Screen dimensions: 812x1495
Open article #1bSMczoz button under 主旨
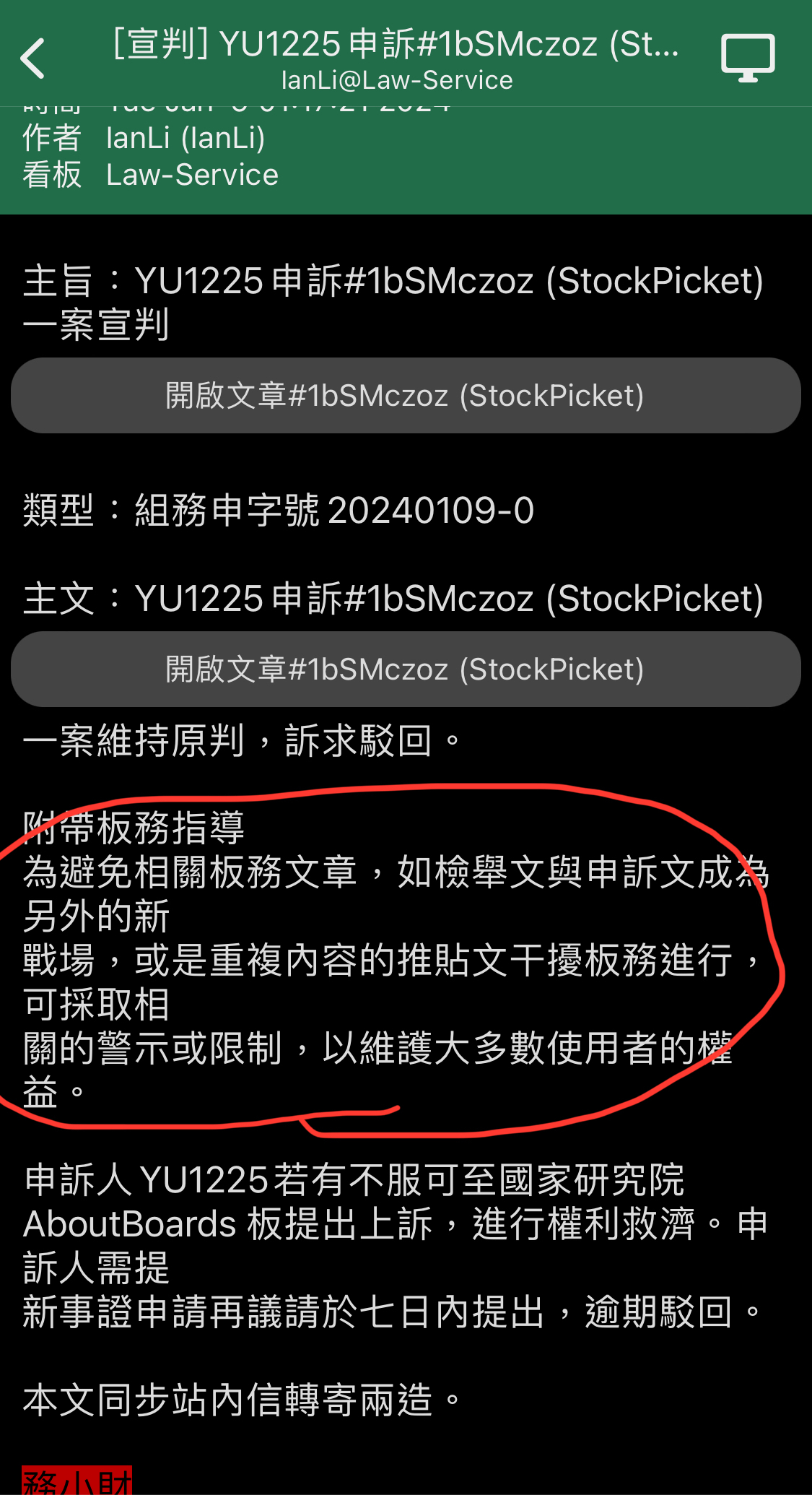pyautogui.click(x=406, y=396)
